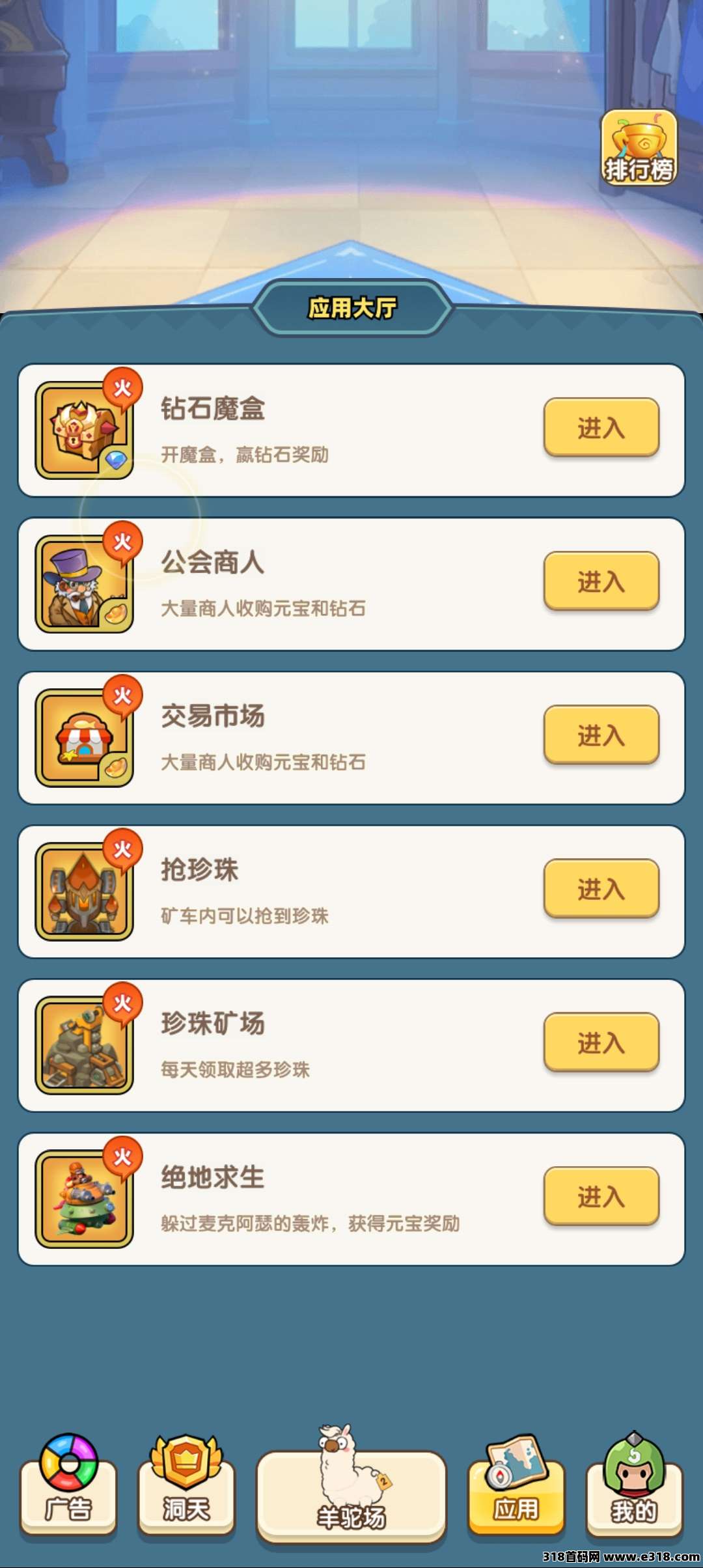703x1568 pixels.
Task: Enter 珍珠矿场 with its 进入 button
Action: [601, 1042]
